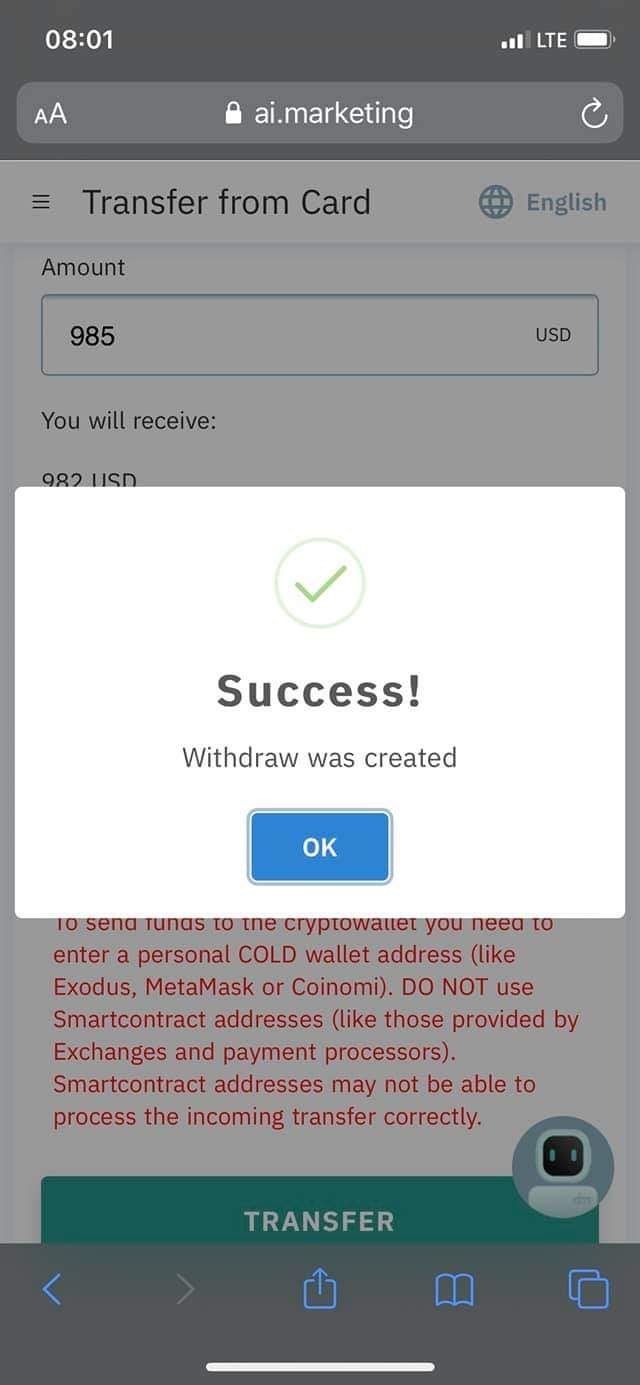This screenshot has width=640, height=1385.
Task: Open Safari reader text size options
Action: [x=50, y=114]
